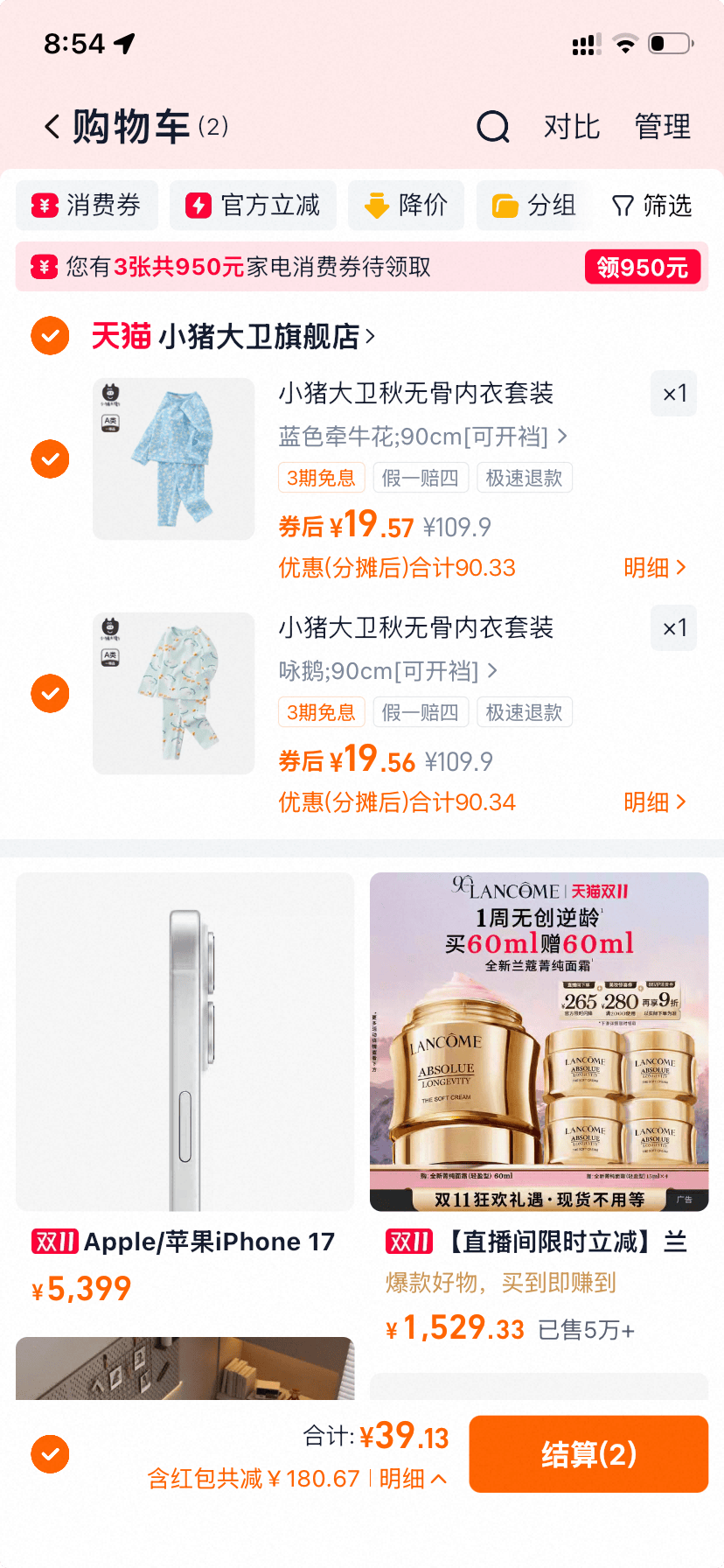Tap the back arrow to leave the cart
Viewport: 724px width, 1568px height.
click(x=52, y=126)
